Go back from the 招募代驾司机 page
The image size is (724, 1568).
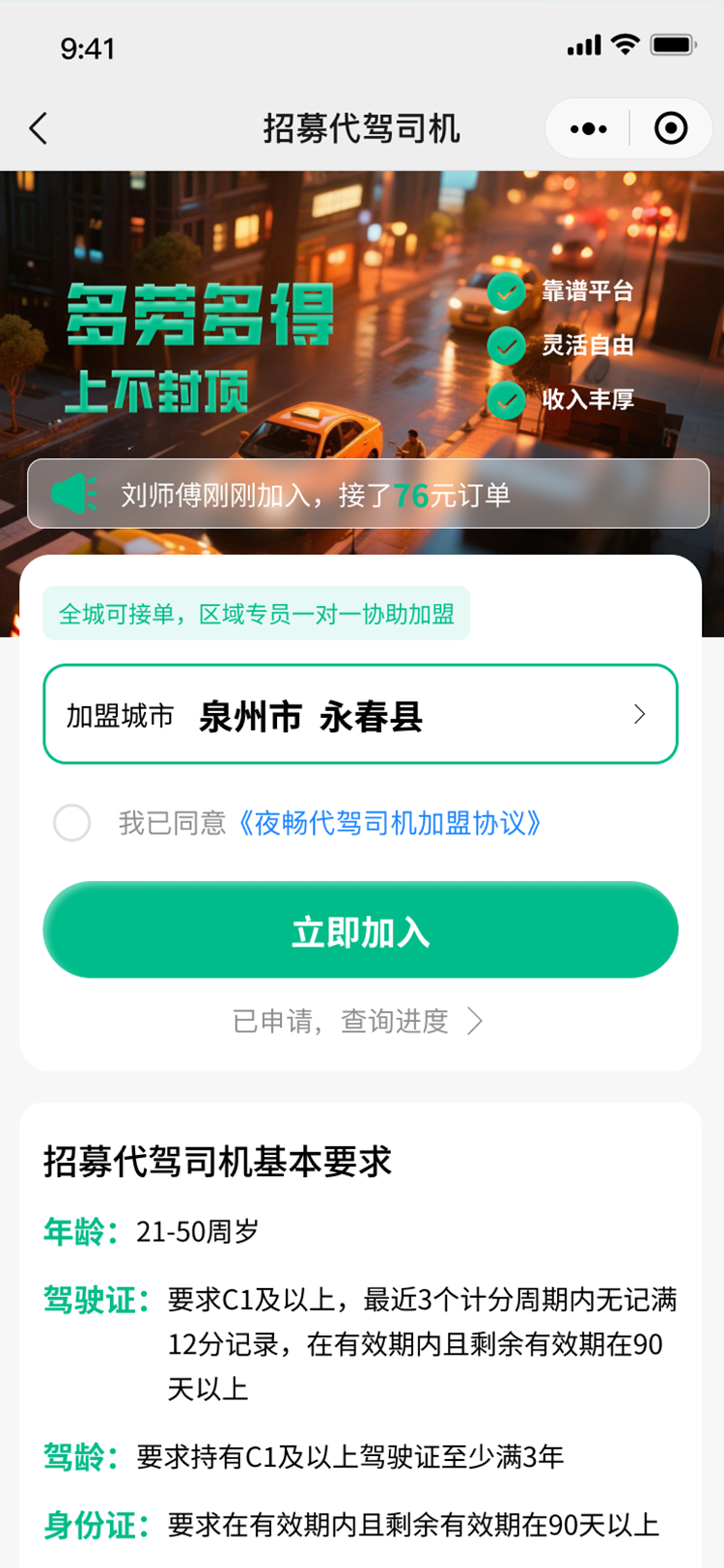click(39, 128)
